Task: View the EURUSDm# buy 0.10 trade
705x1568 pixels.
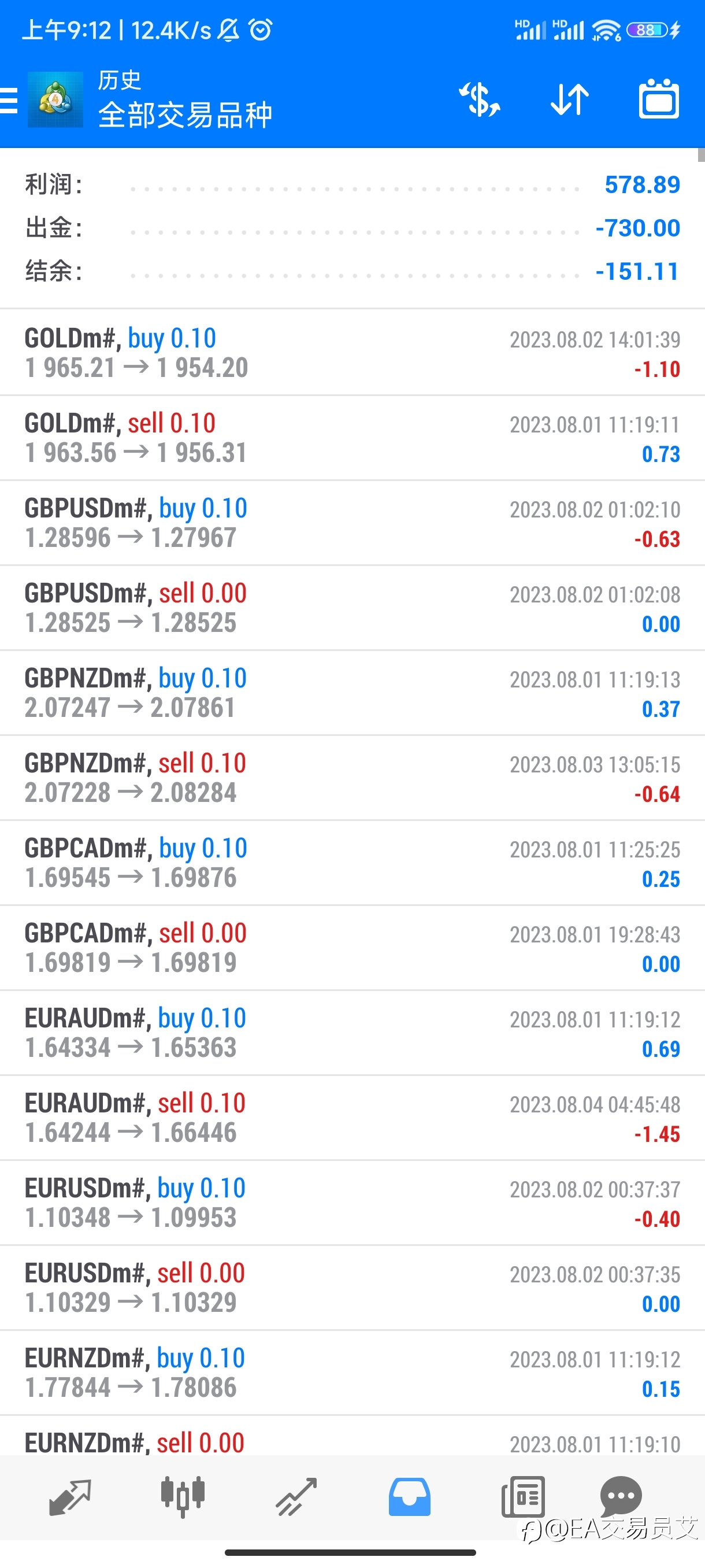Action: click(x=352, y=1203)
